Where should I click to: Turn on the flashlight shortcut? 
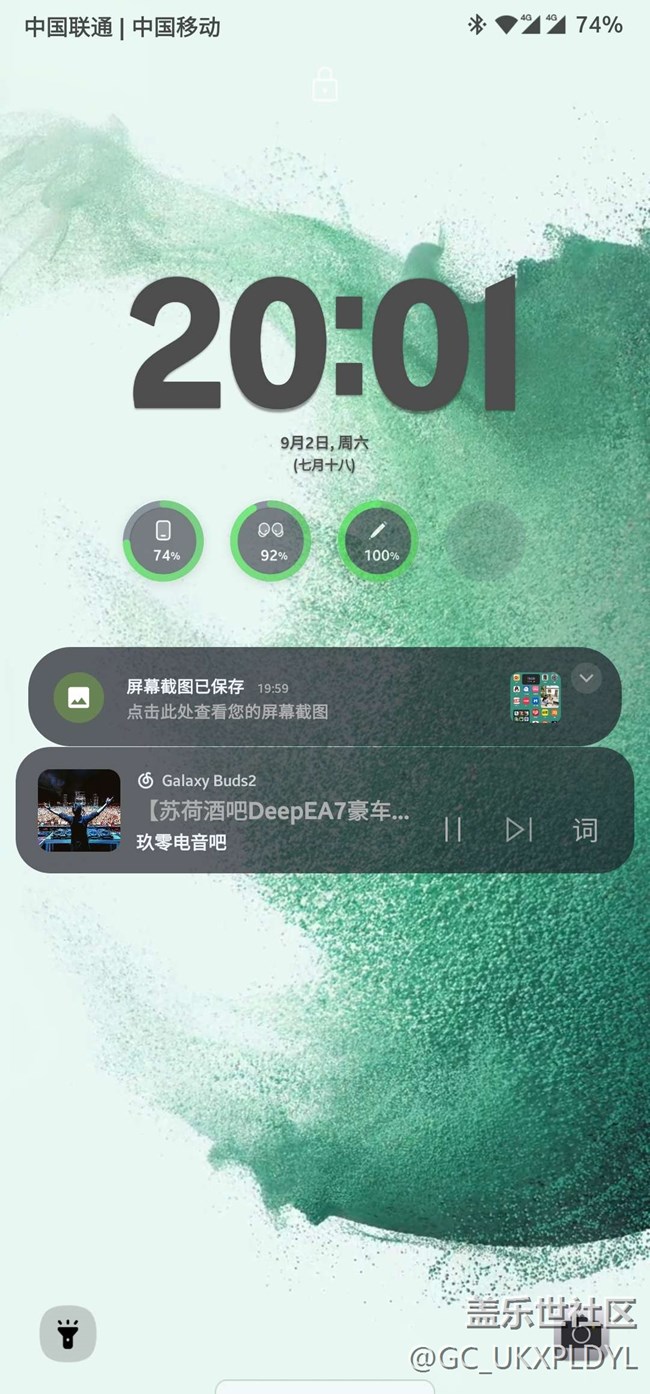68,1333
